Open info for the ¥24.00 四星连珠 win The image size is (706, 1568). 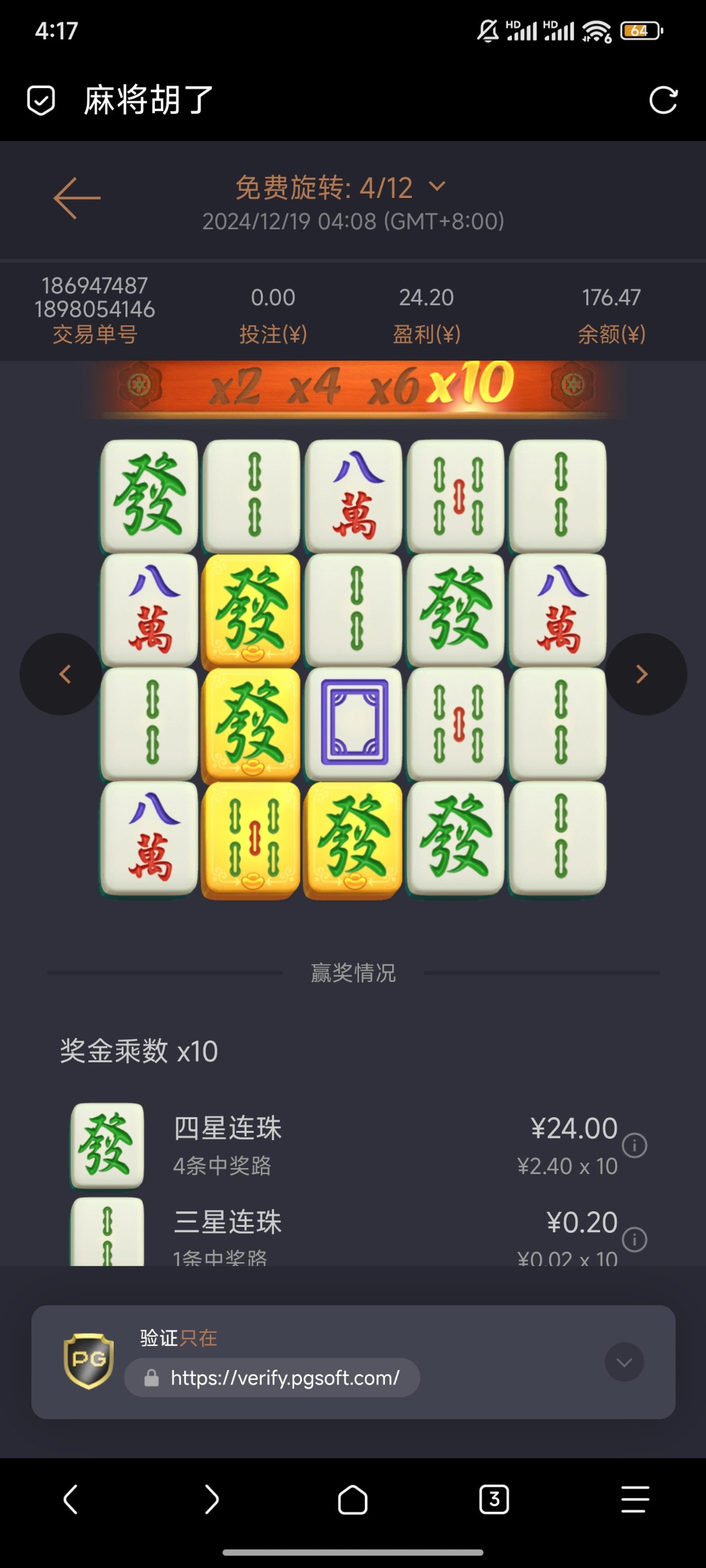coord(634,1145)
